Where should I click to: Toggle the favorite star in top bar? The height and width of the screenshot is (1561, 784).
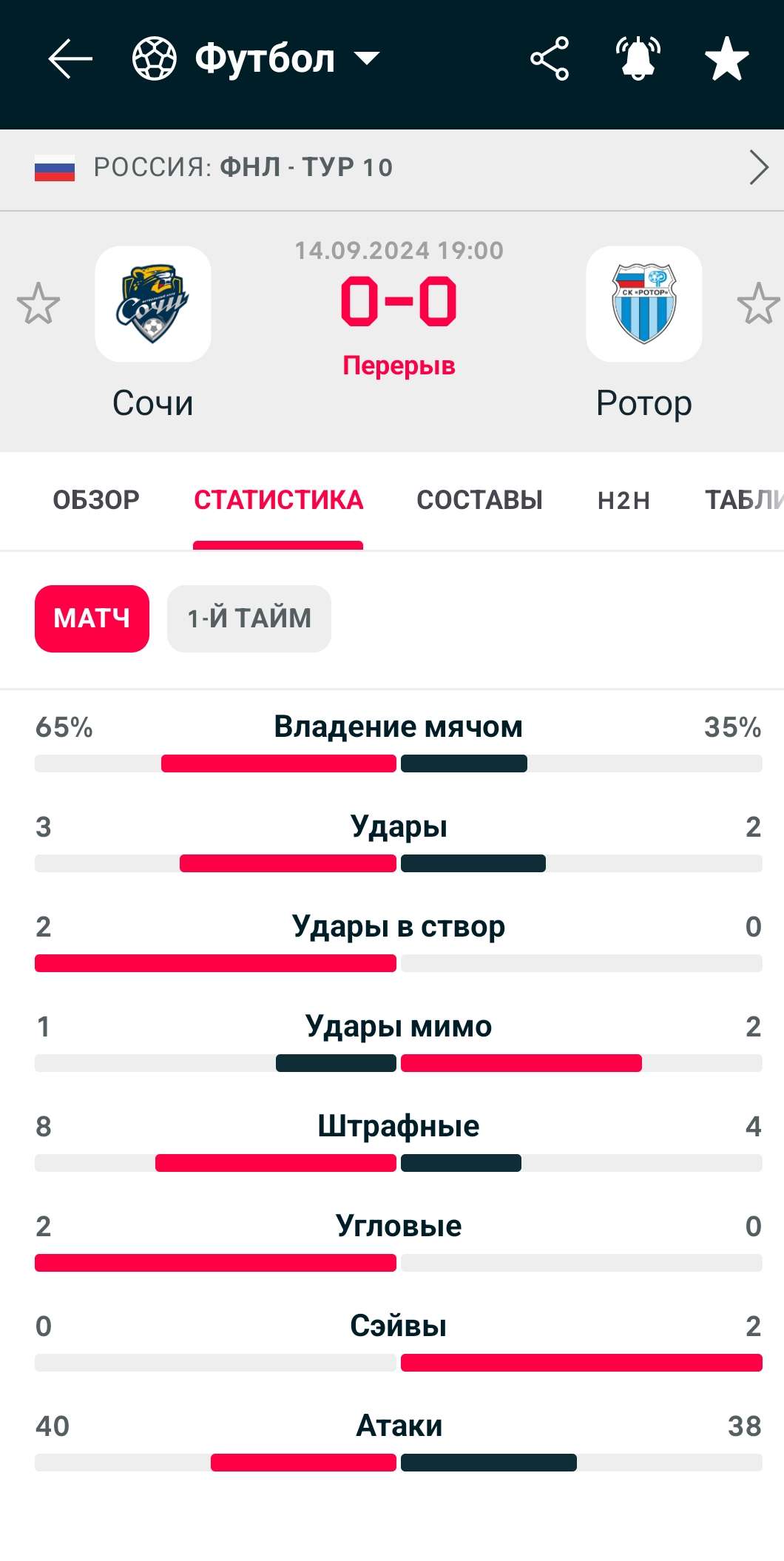727,58
